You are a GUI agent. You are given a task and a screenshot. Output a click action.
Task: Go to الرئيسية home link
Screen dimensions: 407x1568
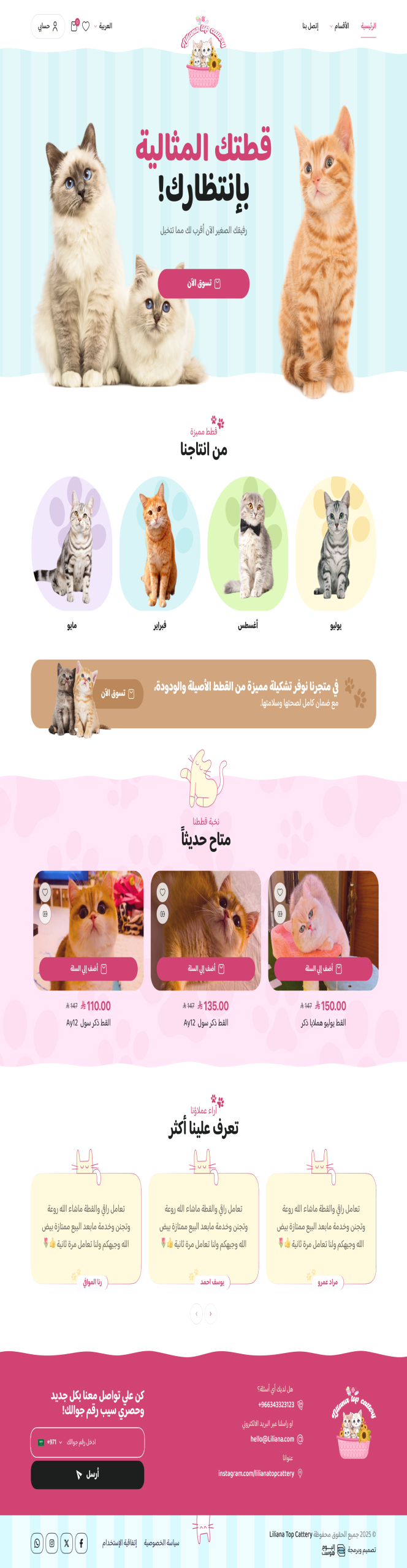[x=368, y=26]
